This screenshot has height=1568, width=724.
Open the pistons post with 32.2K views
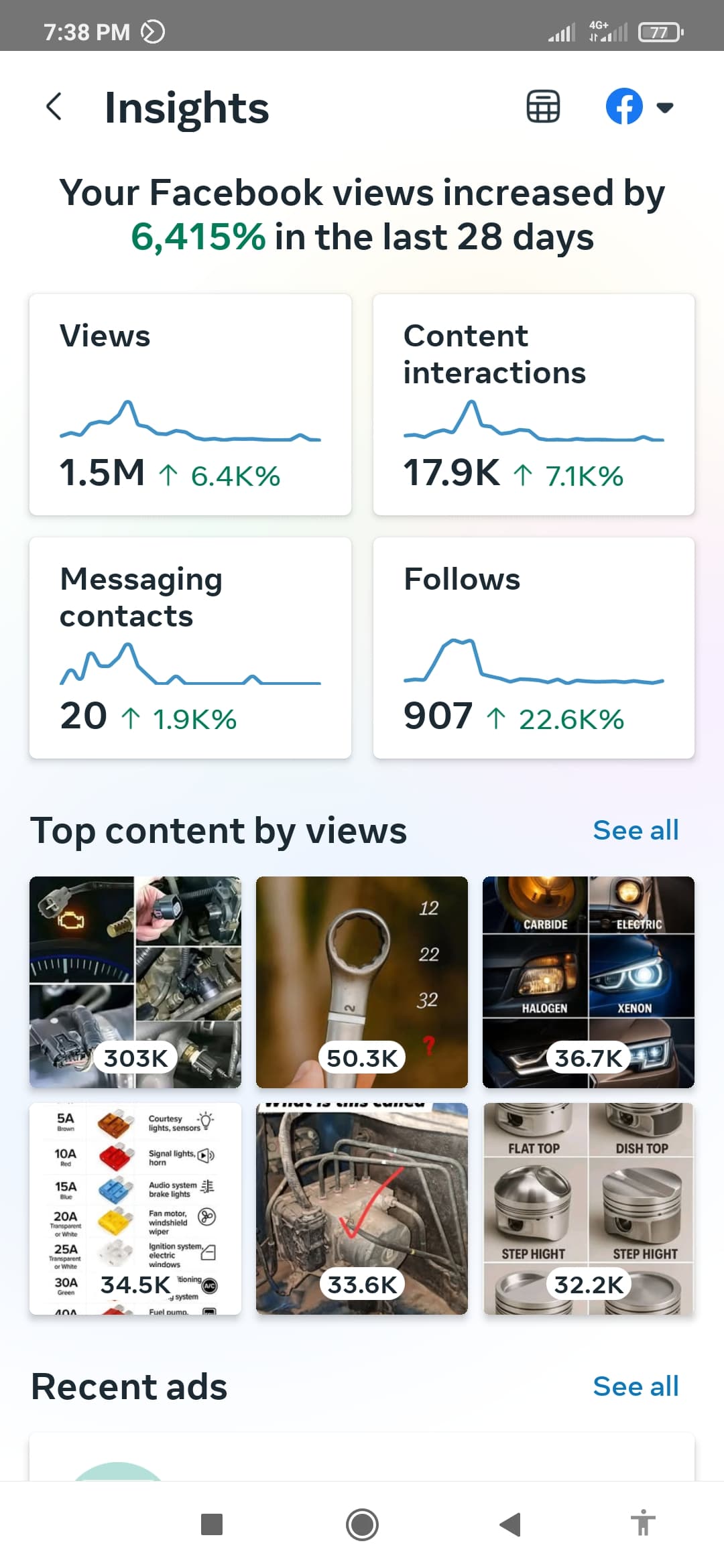[589, 1208]
